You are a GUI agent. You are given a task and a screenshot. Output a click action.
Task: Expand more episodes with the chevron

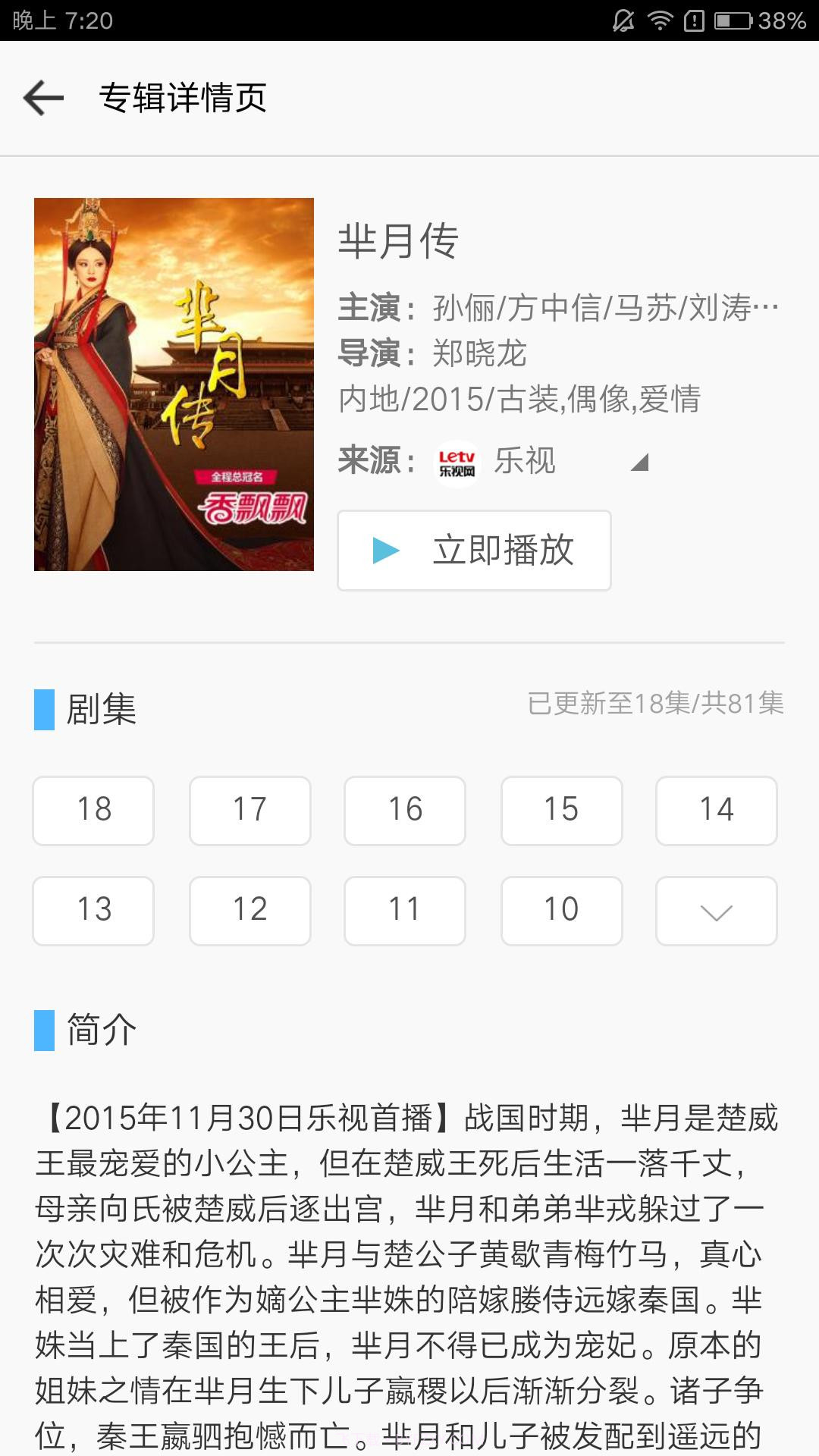[x=714, y=910]
